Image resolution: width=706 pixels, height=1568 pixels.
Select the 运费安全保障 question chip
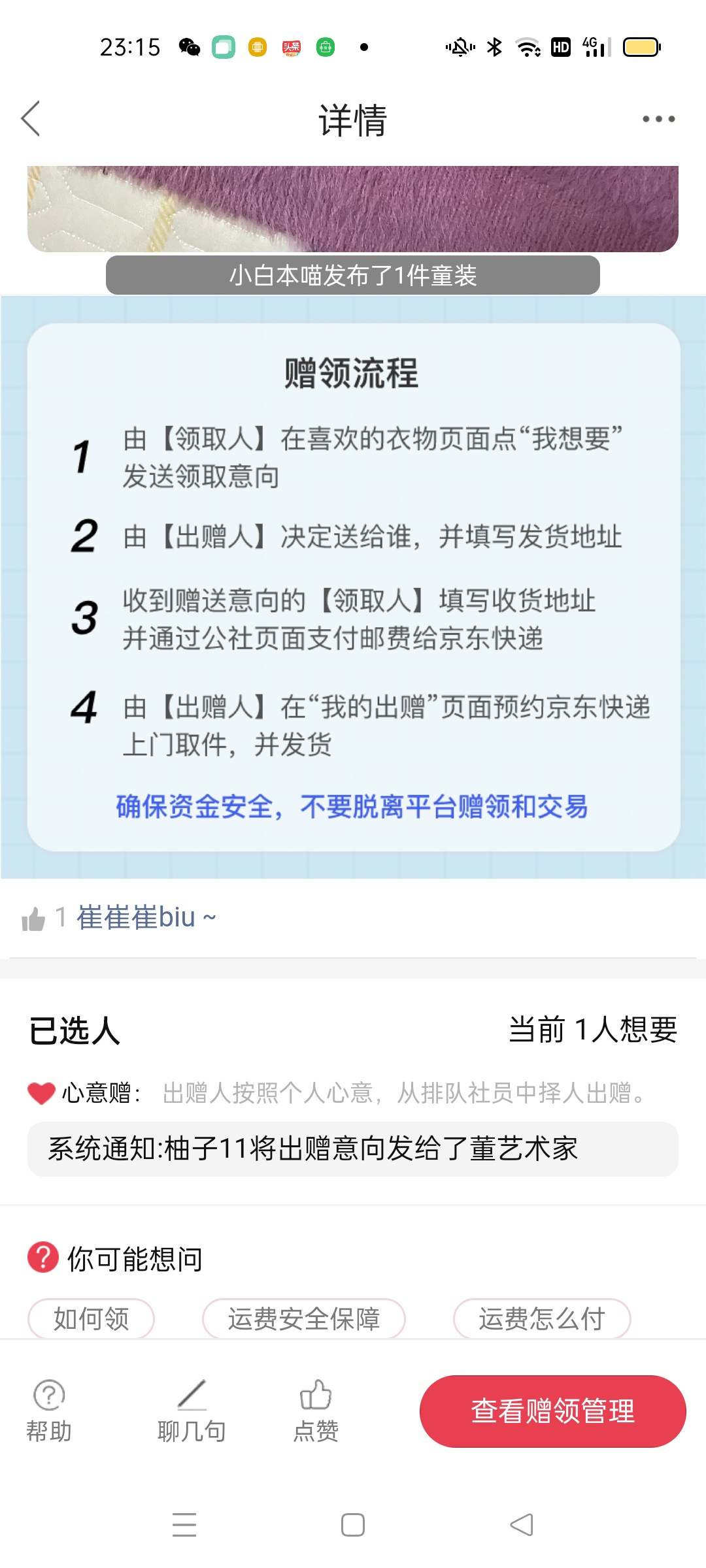[304, 1318]
